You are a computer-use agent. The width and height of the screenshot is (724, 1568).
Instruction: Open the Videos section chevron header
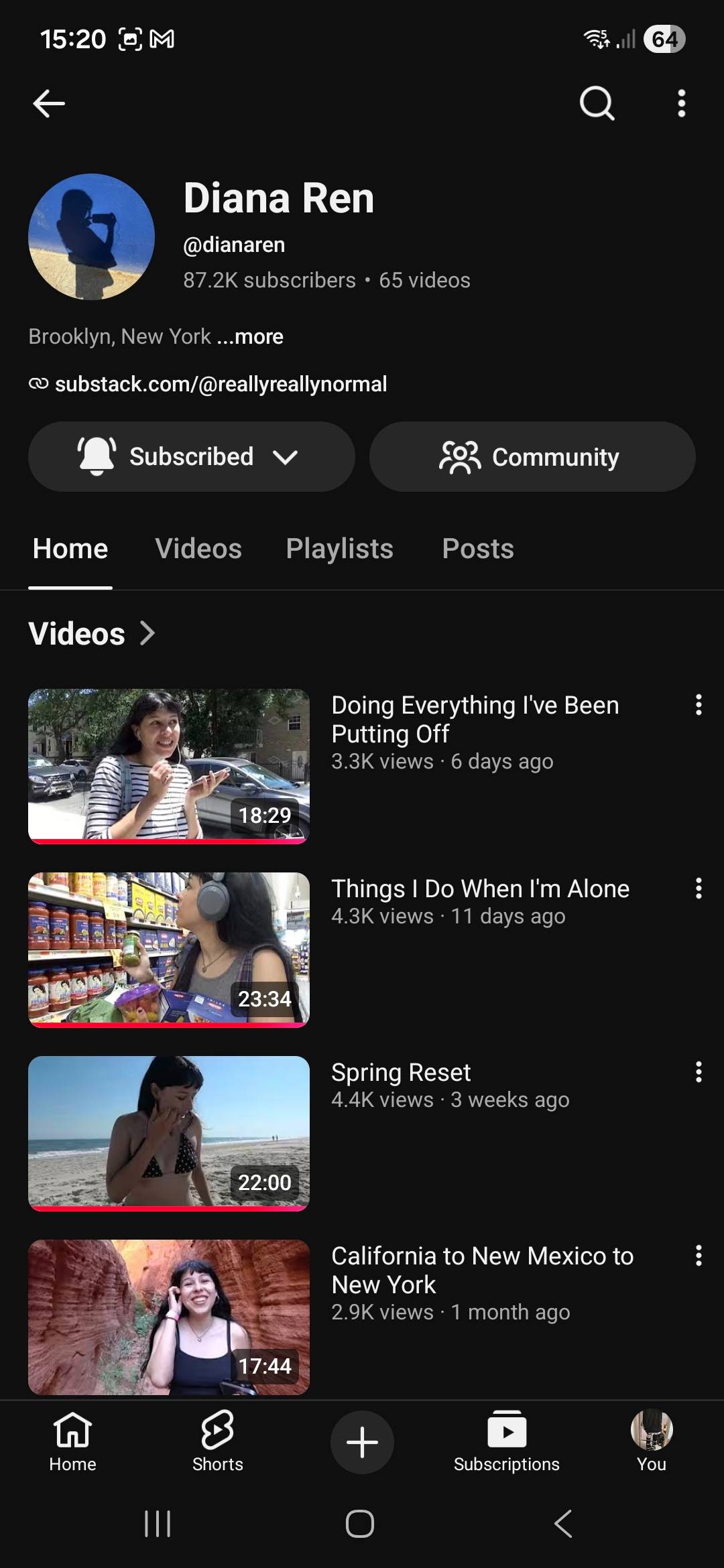click(92, 633)
